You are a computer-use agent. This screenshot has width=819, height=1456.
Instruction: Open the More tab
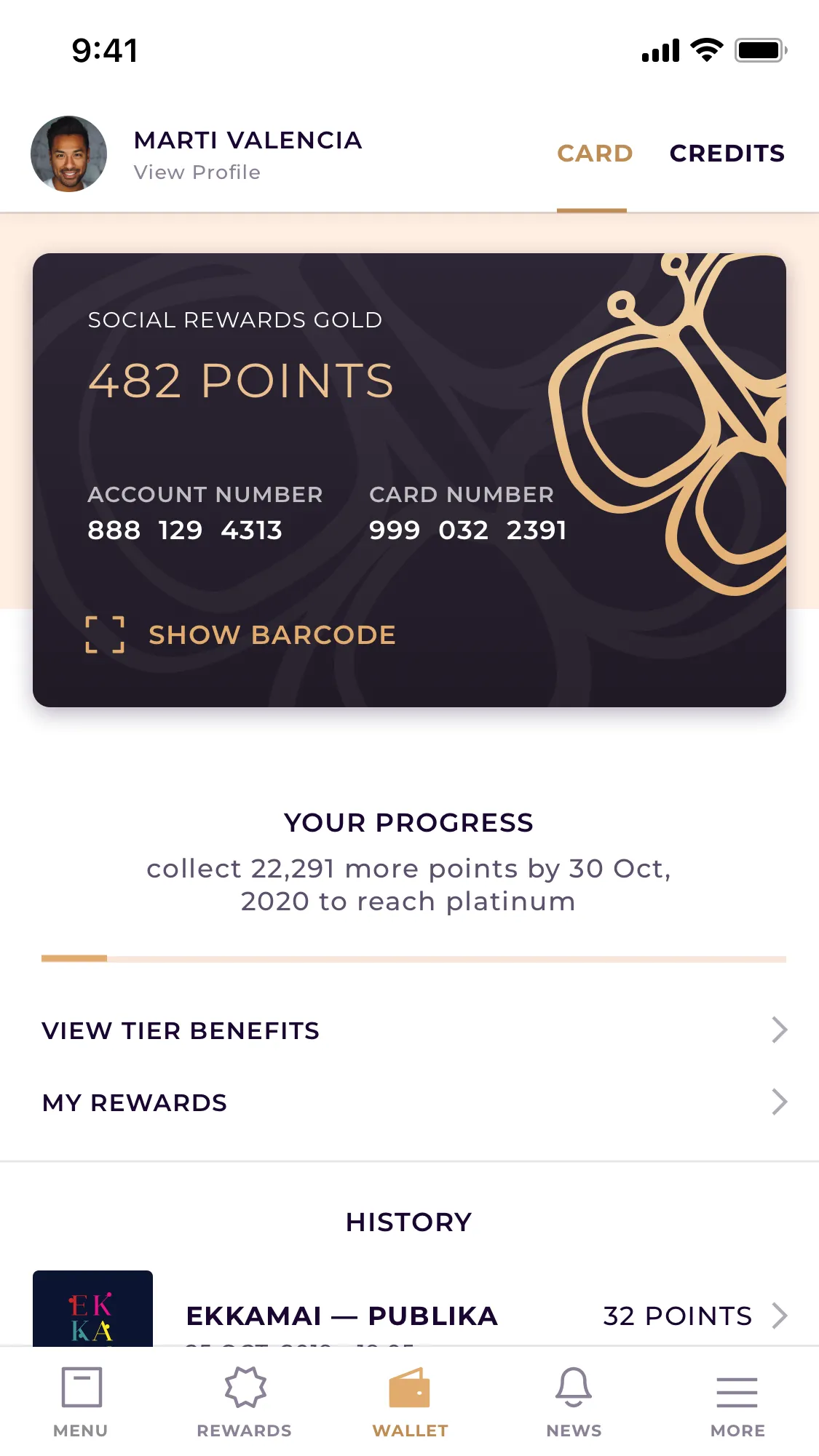pos(737,1401)
